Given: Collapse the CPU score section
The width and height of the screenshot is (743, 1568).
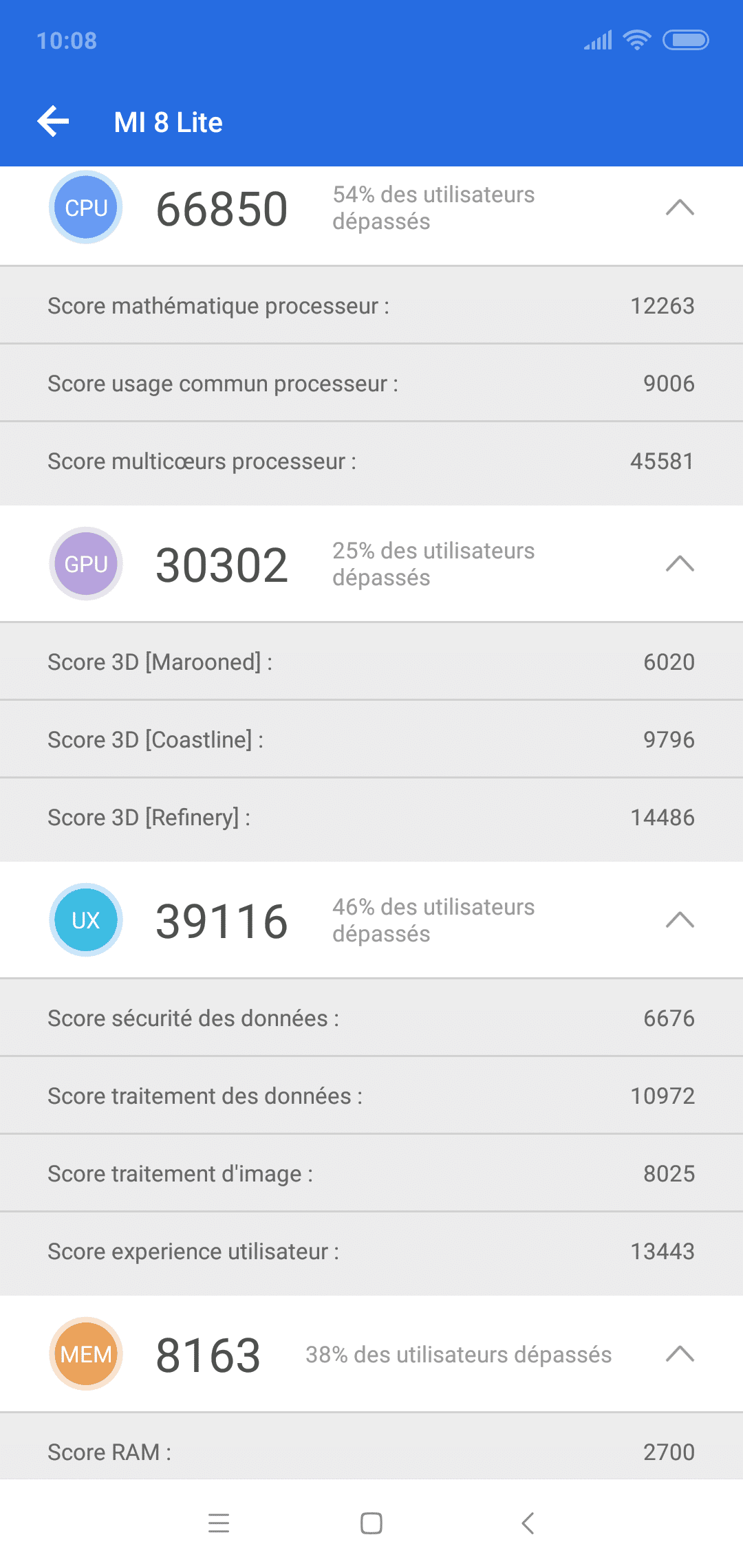Looking at the screenshot, I should click(x=680, y=208).
